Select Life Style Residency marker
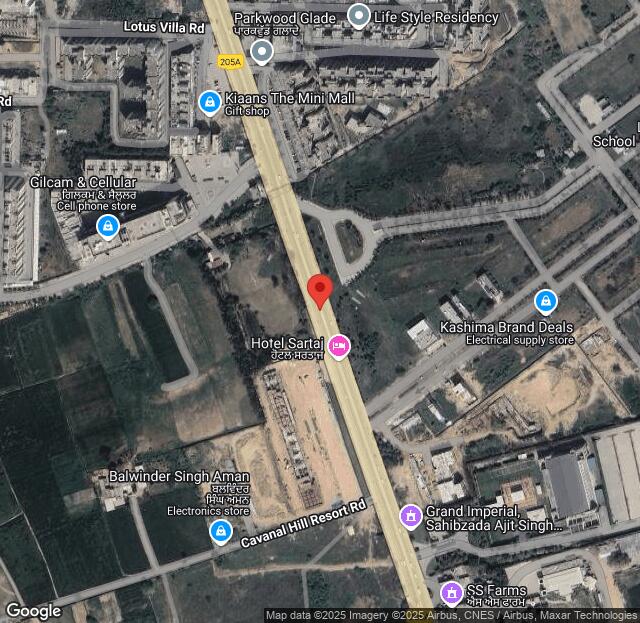Viewport: 640px width, 623px height. (359, 15)
